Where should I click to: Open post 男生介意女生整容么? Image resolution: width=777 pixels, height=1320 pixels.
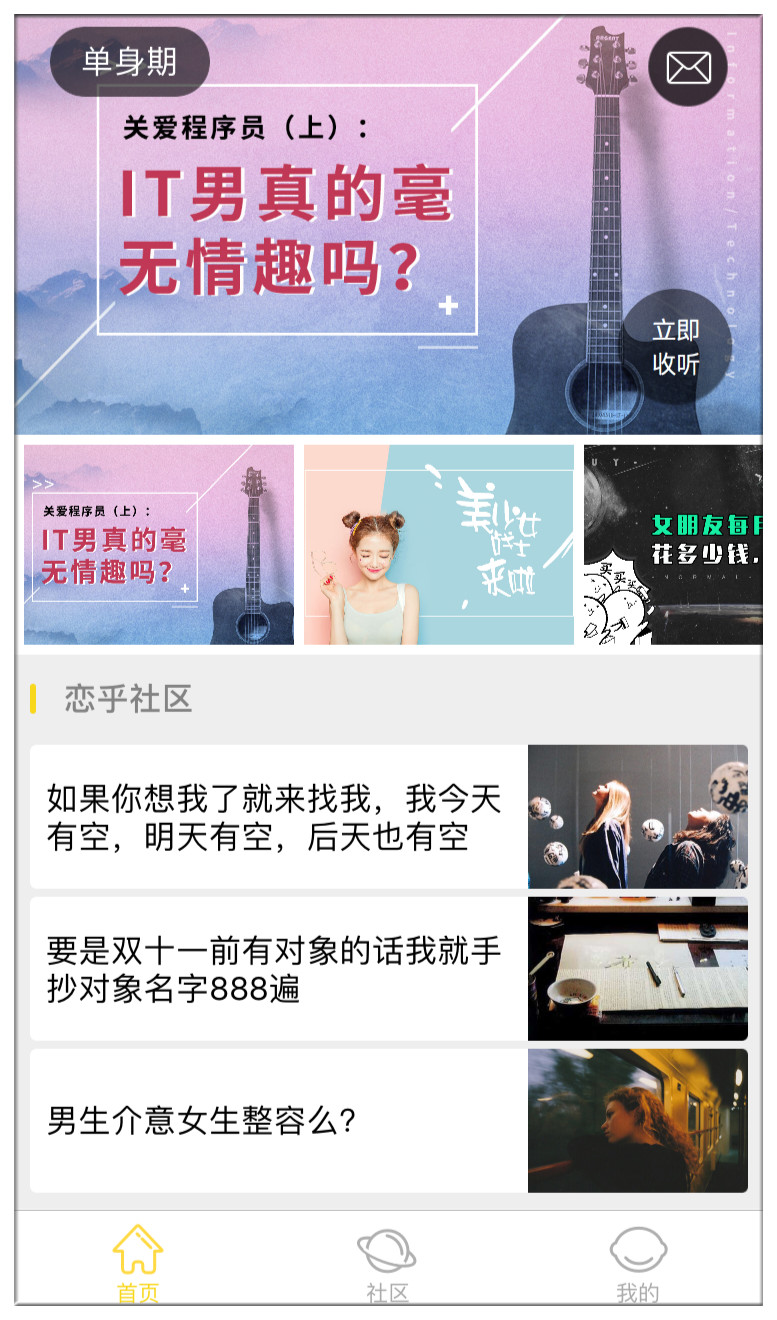point(389,1120)
